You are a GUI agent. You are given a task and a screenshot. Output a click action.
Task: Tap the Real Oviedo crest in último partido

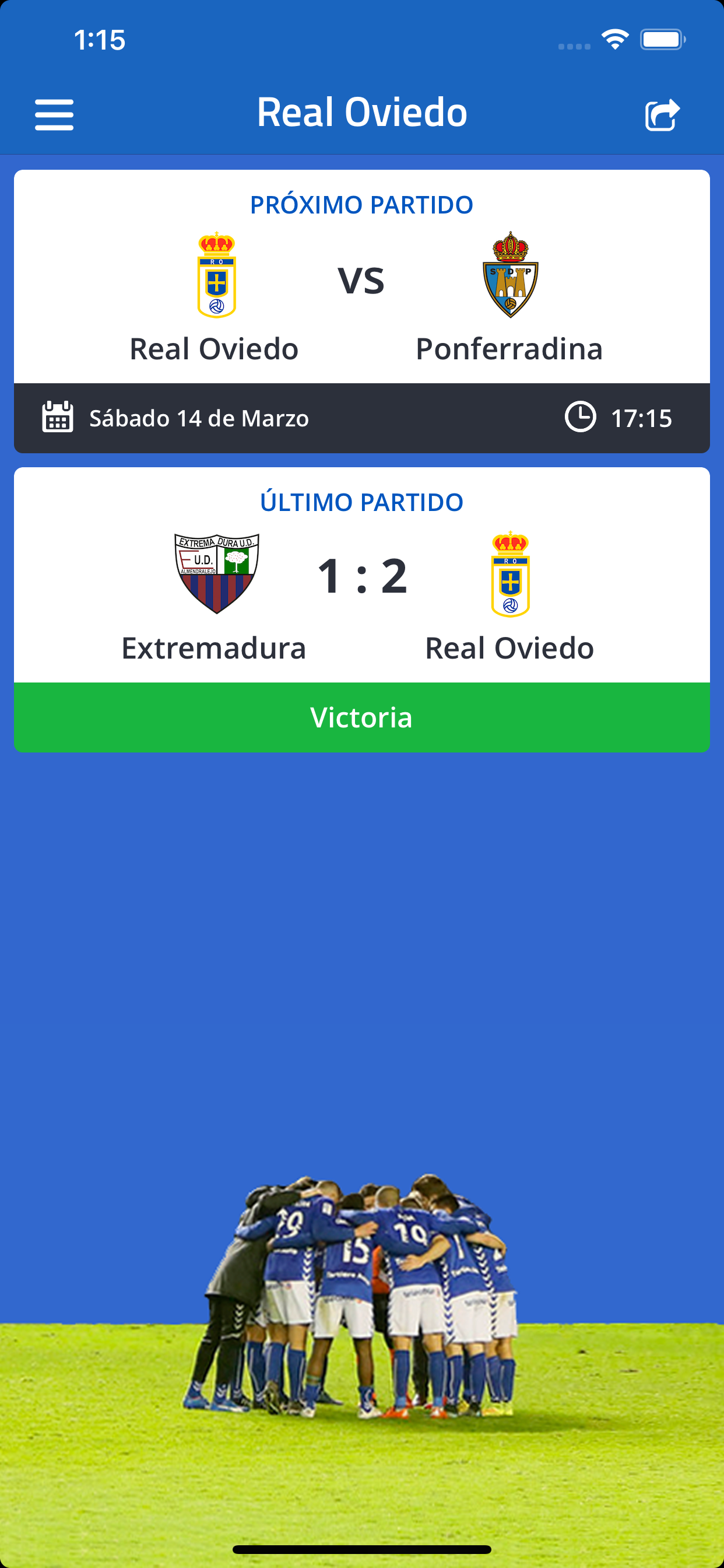(510, 575)
